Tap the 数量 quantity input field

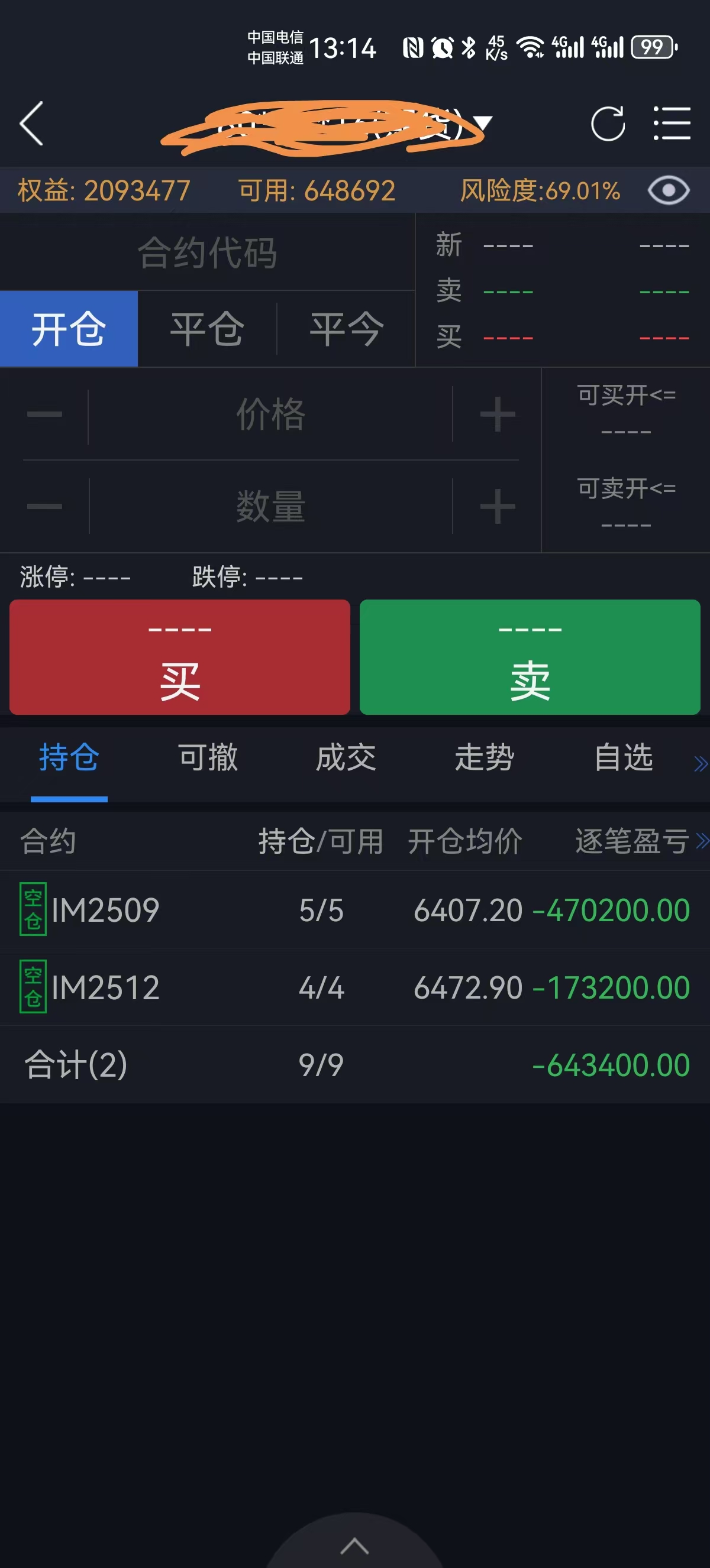click(270, 507)
